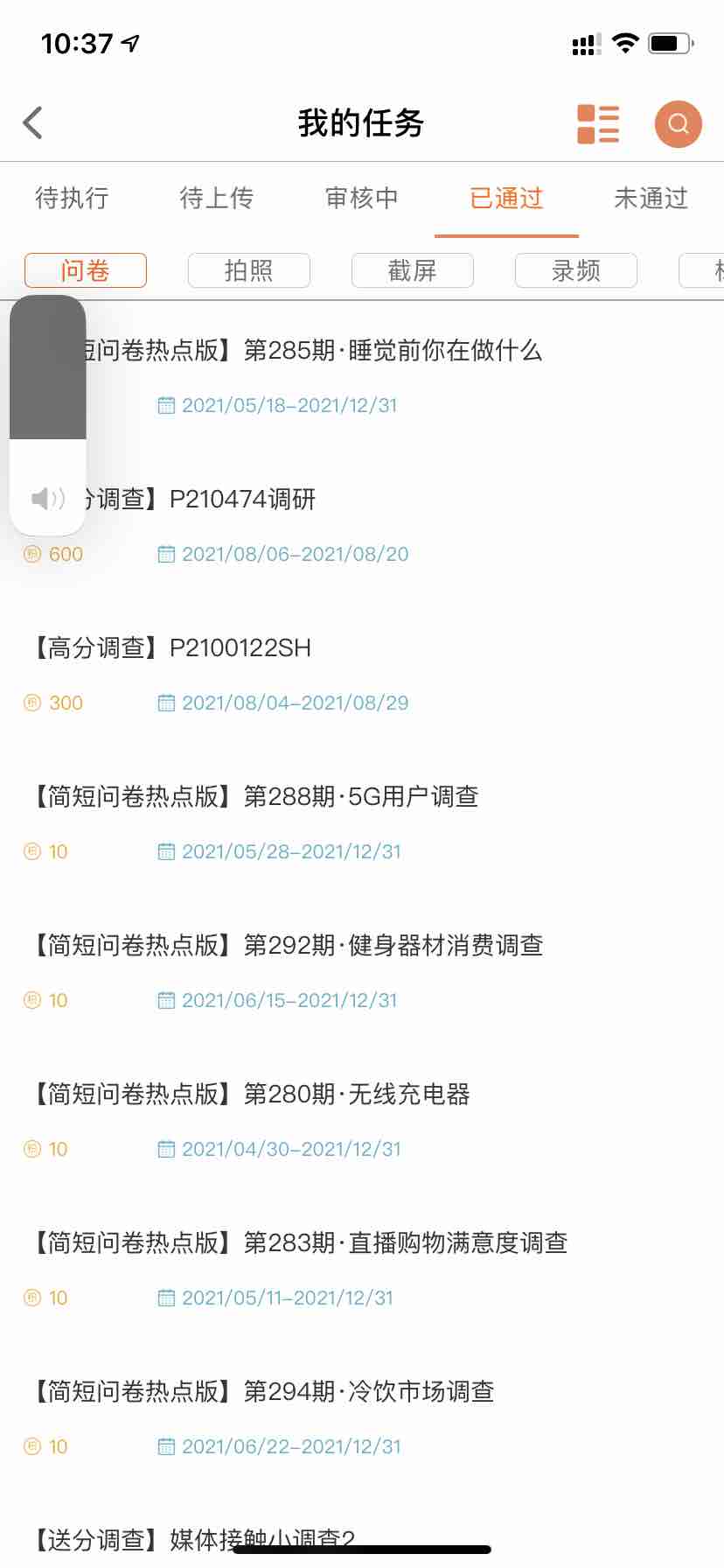724x1568 pixels.
Task: Select the 已通过 tab
Action: tap(506, 199)
